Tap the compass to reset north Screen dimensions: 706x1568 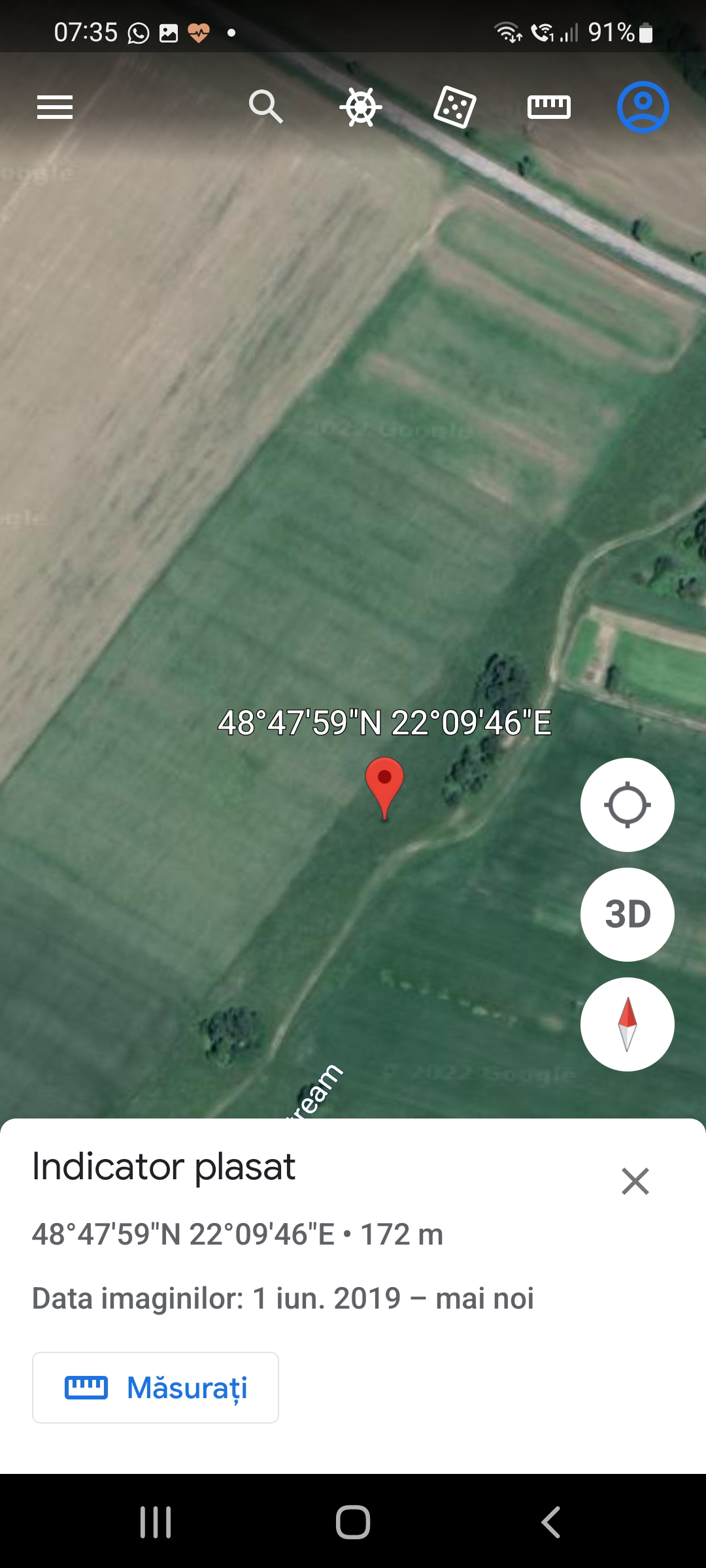(x=627, y=1024)
